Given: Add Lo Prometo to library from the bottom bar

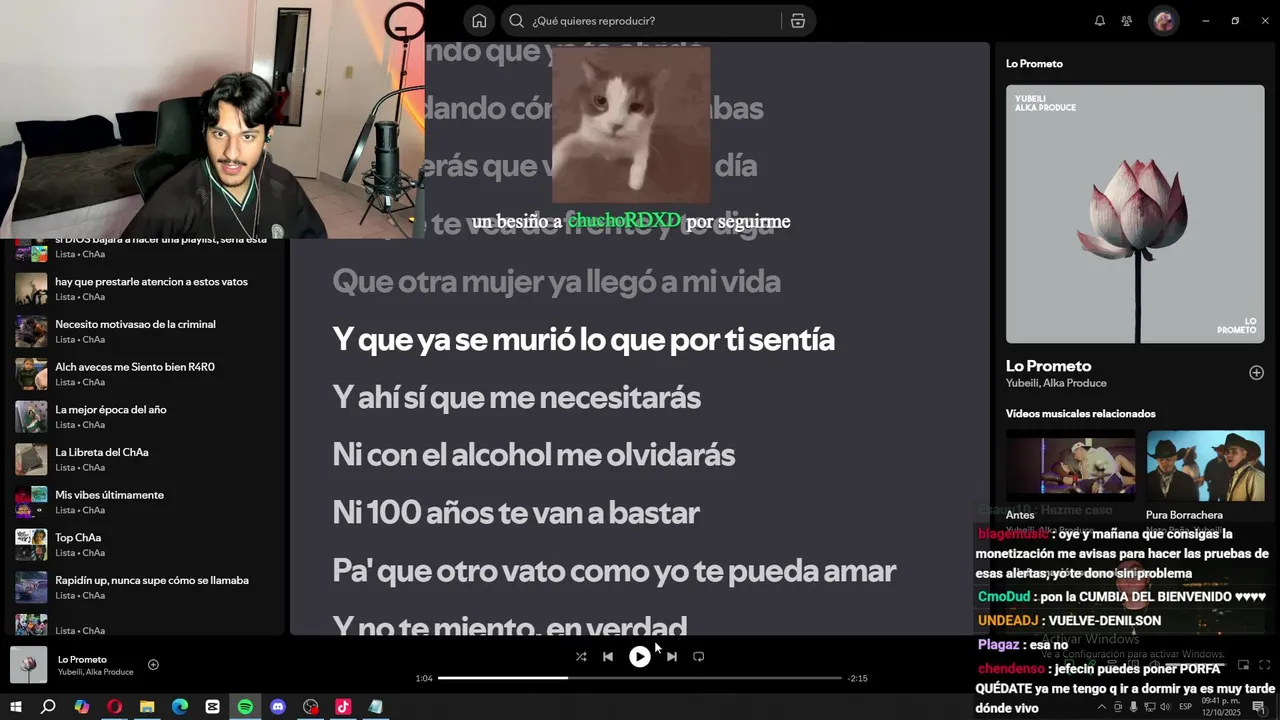Looking at the screenshot, I should tap(153, 665).
